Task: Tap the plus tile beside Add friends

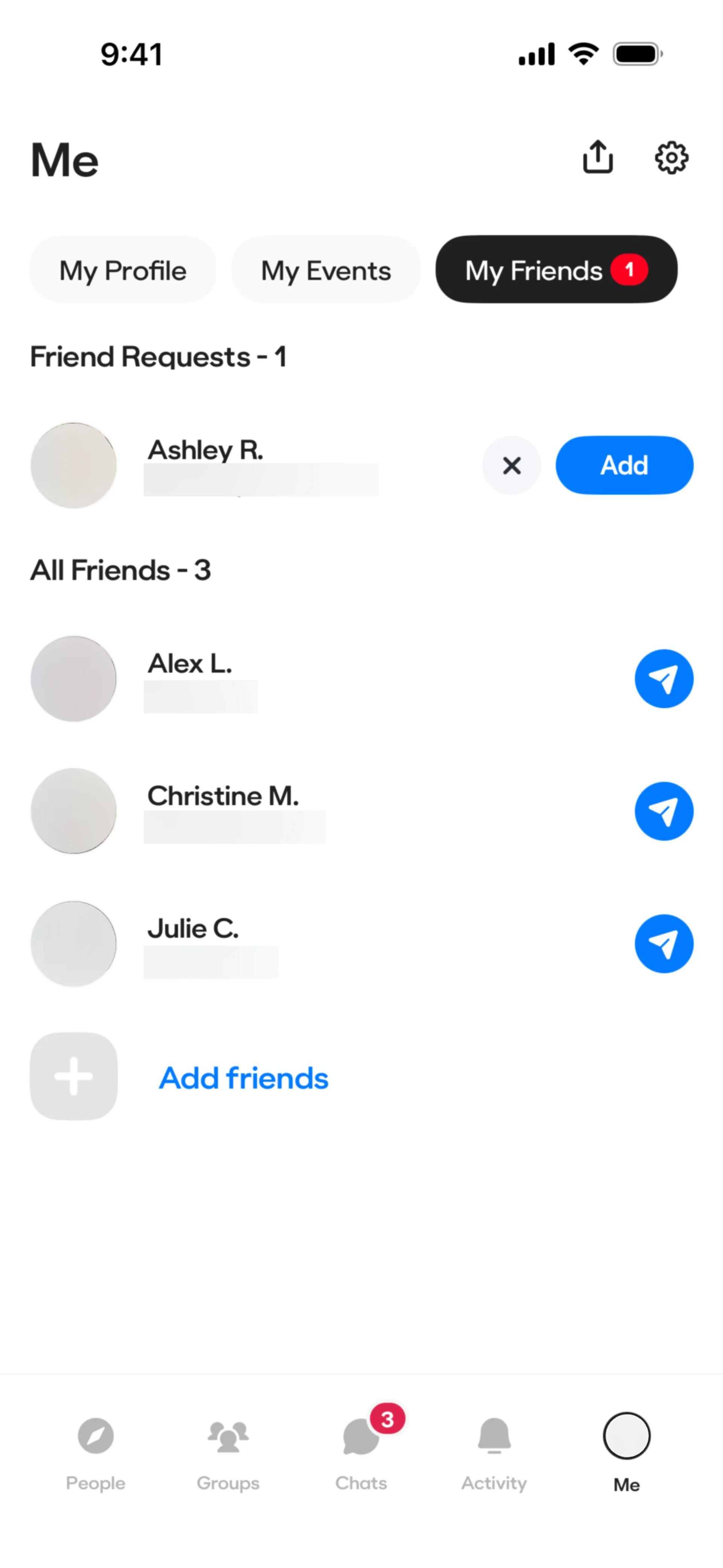Action: [x=74, y=1076]
